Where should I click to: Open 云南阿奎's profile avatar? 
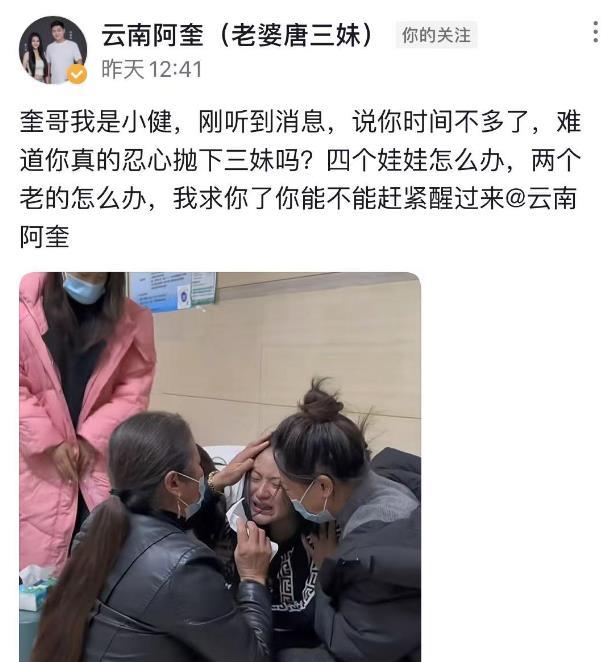(52, 50)
